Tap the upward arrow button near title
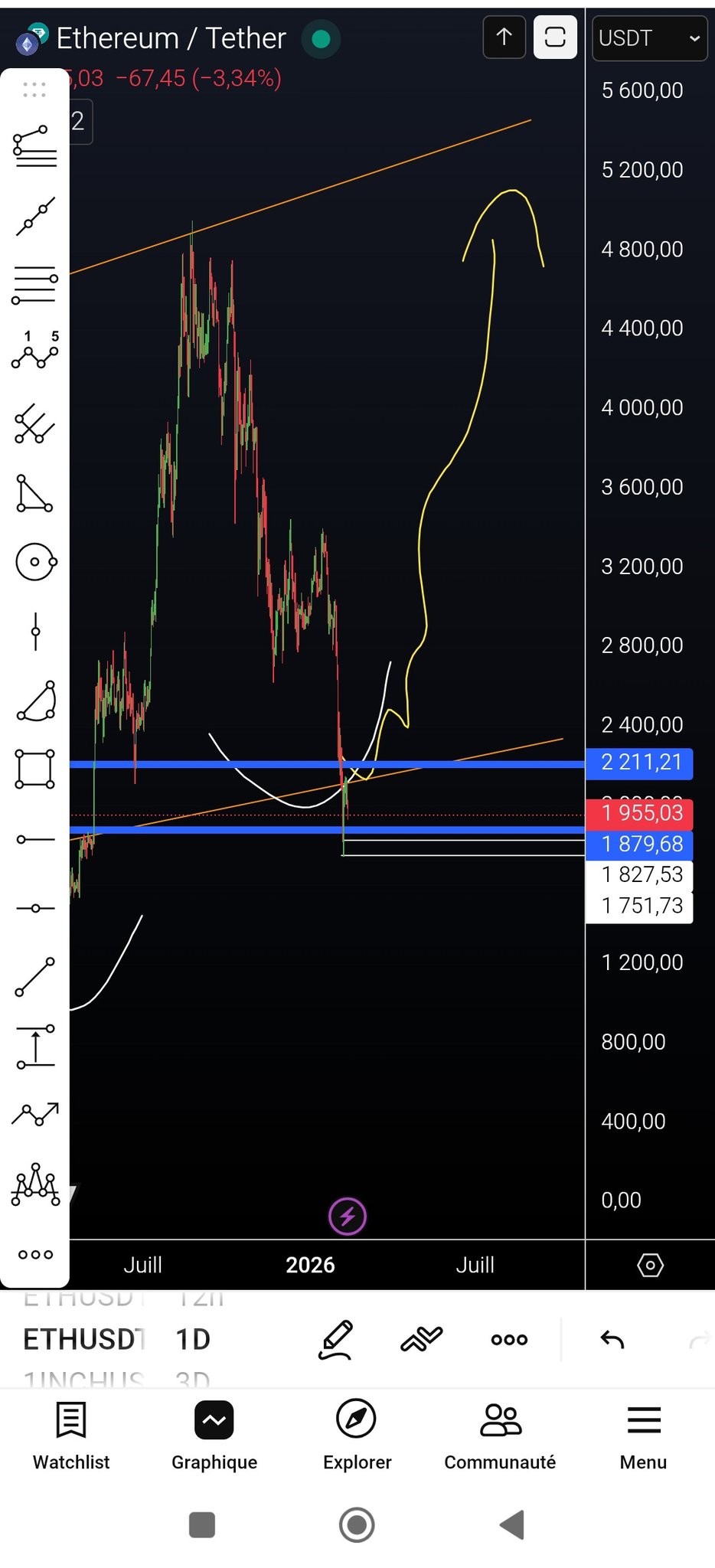Image resolution: width=715 pixels, height=1568 pixels. tap(504, 37)
